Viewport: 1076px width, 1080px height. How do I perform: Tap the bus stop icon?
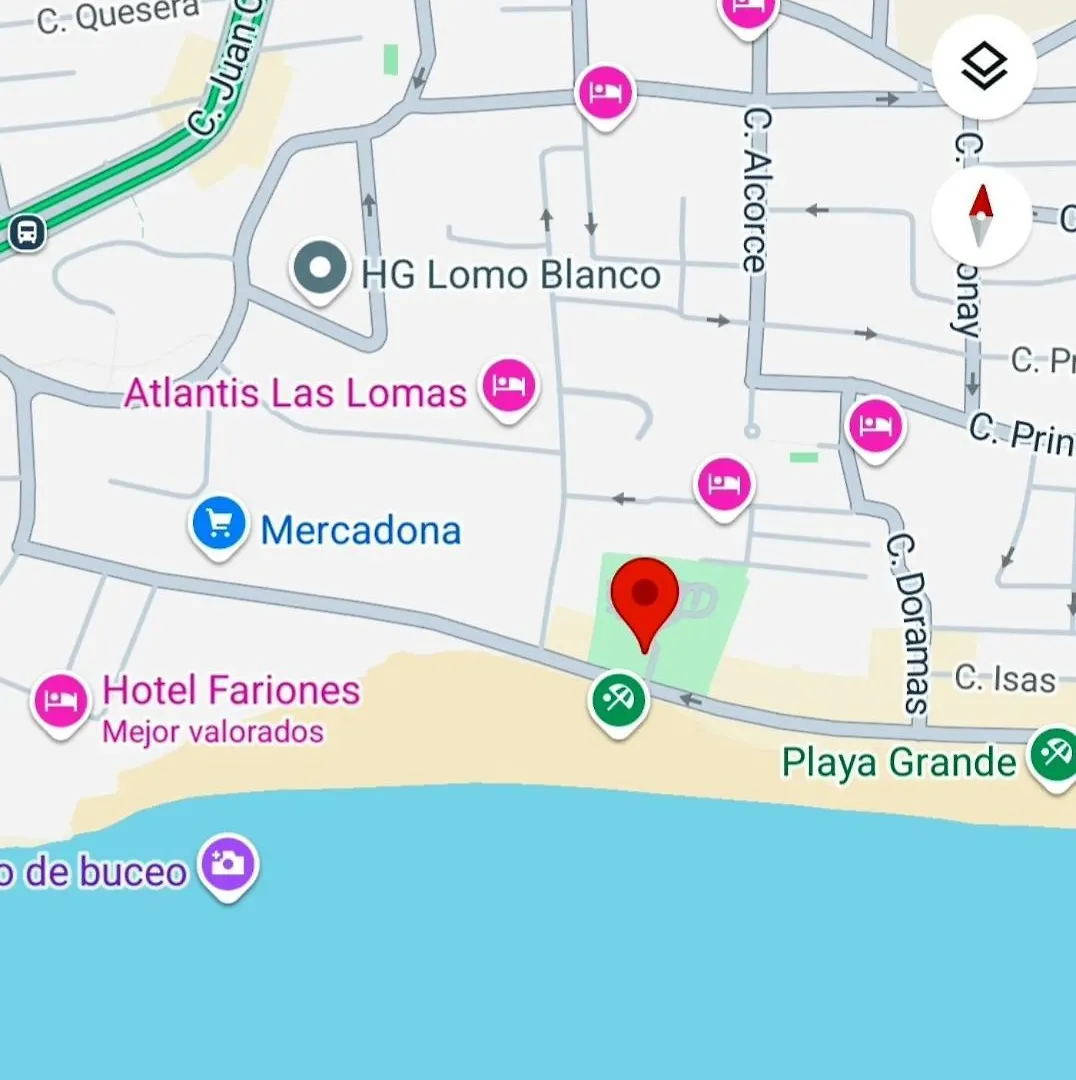point(27,233)
